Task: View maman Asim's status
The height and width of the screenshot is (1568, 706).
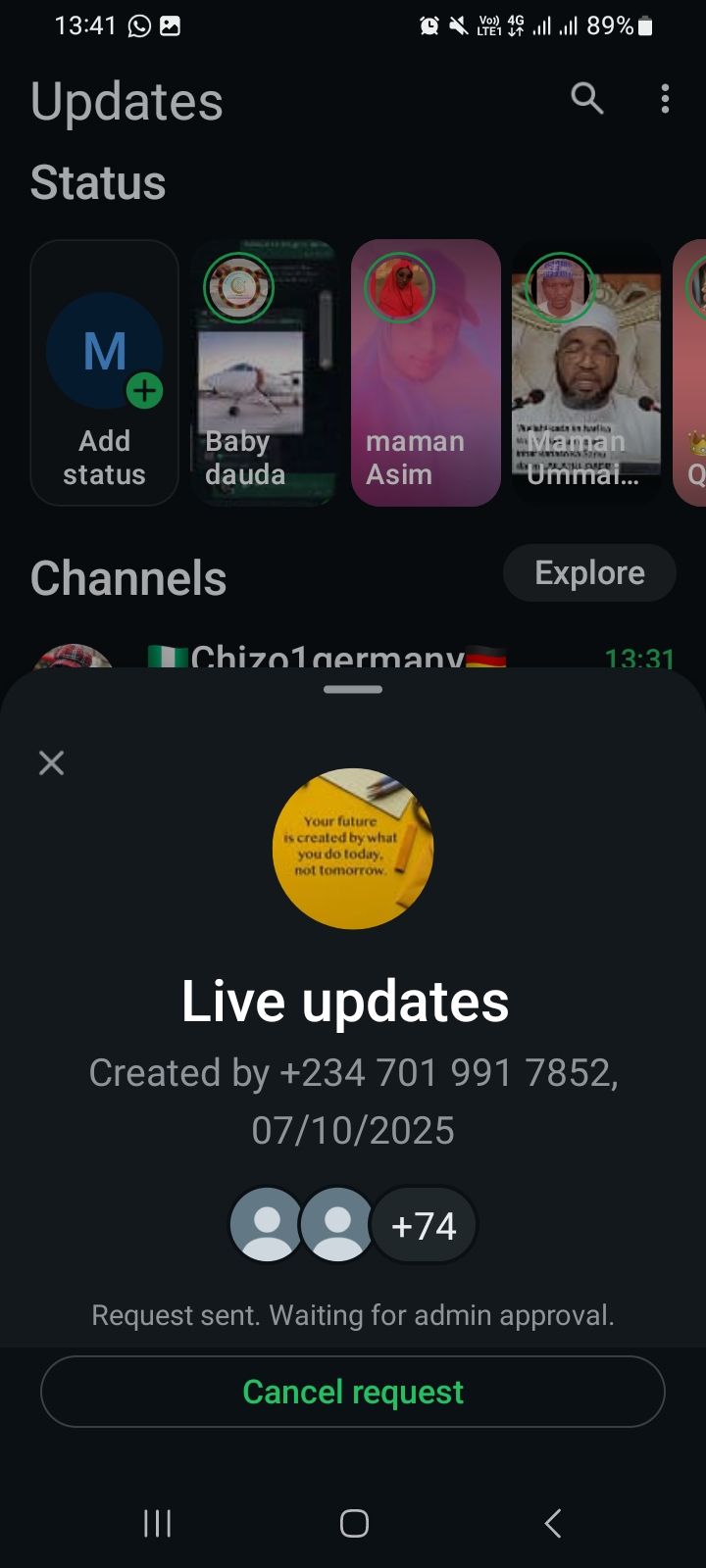Action: 426,372
